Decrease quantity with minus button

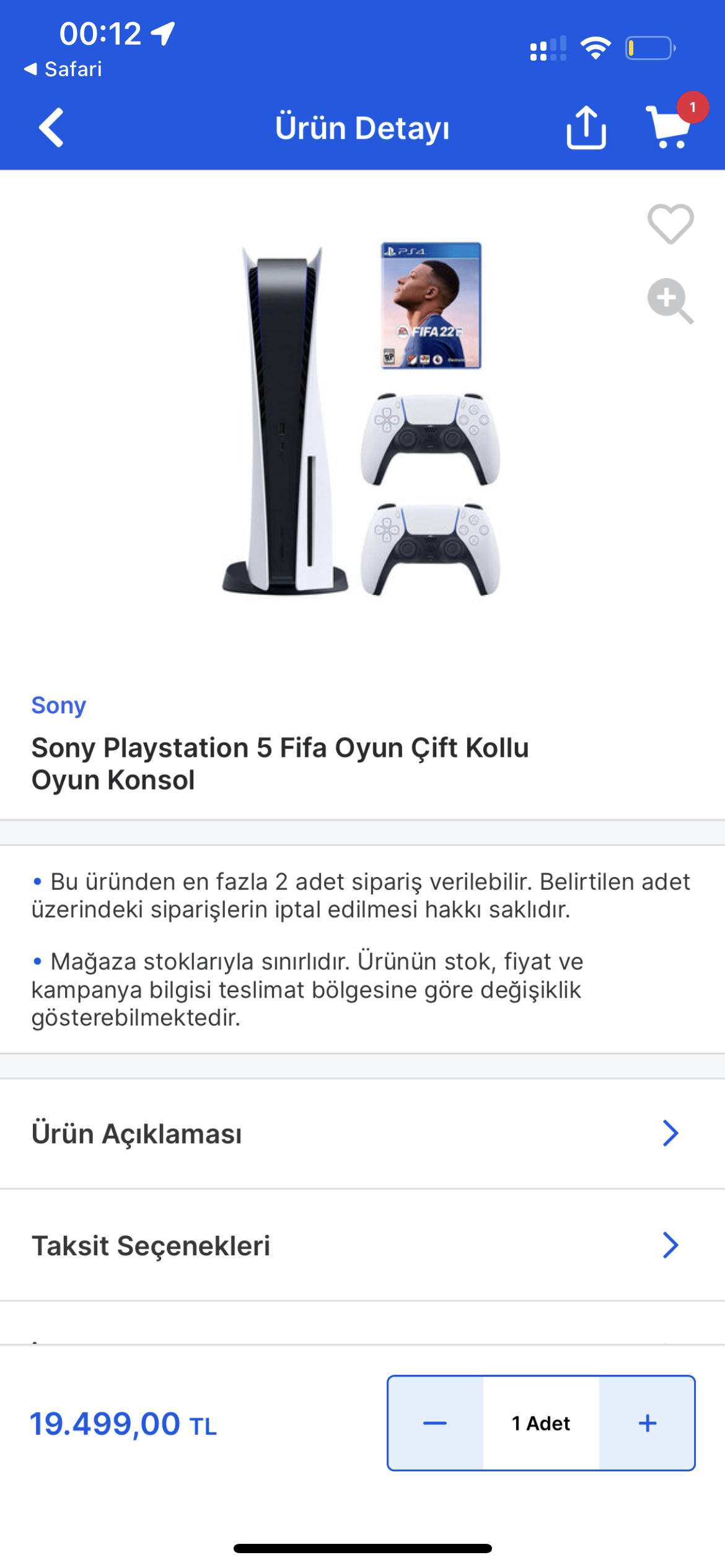pos(435,1423)
